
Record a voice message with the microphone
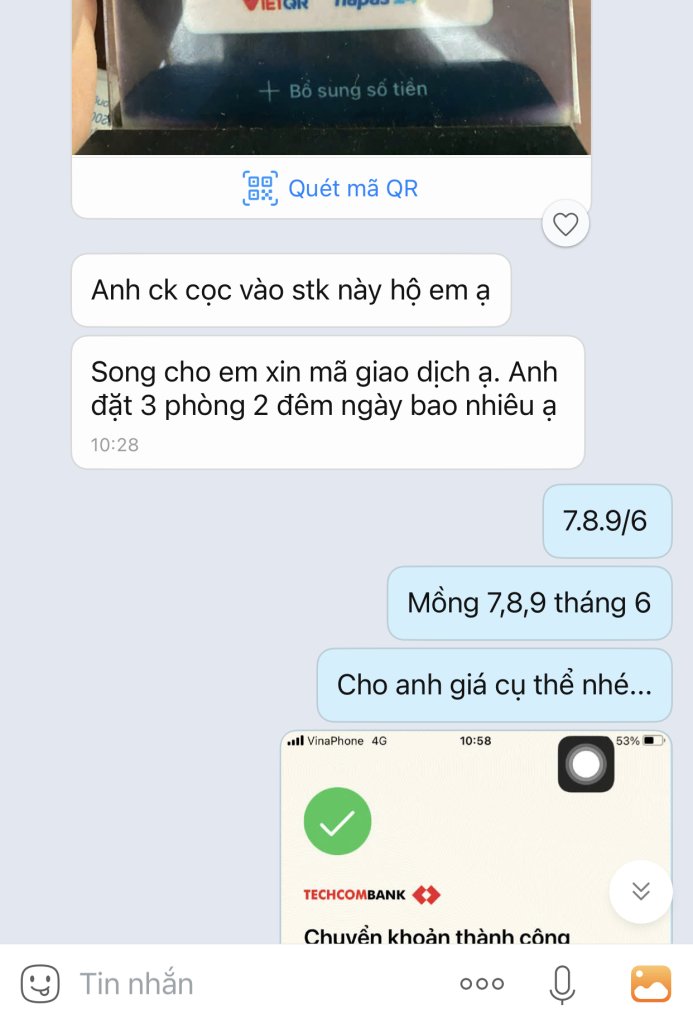tap(562, 984)
